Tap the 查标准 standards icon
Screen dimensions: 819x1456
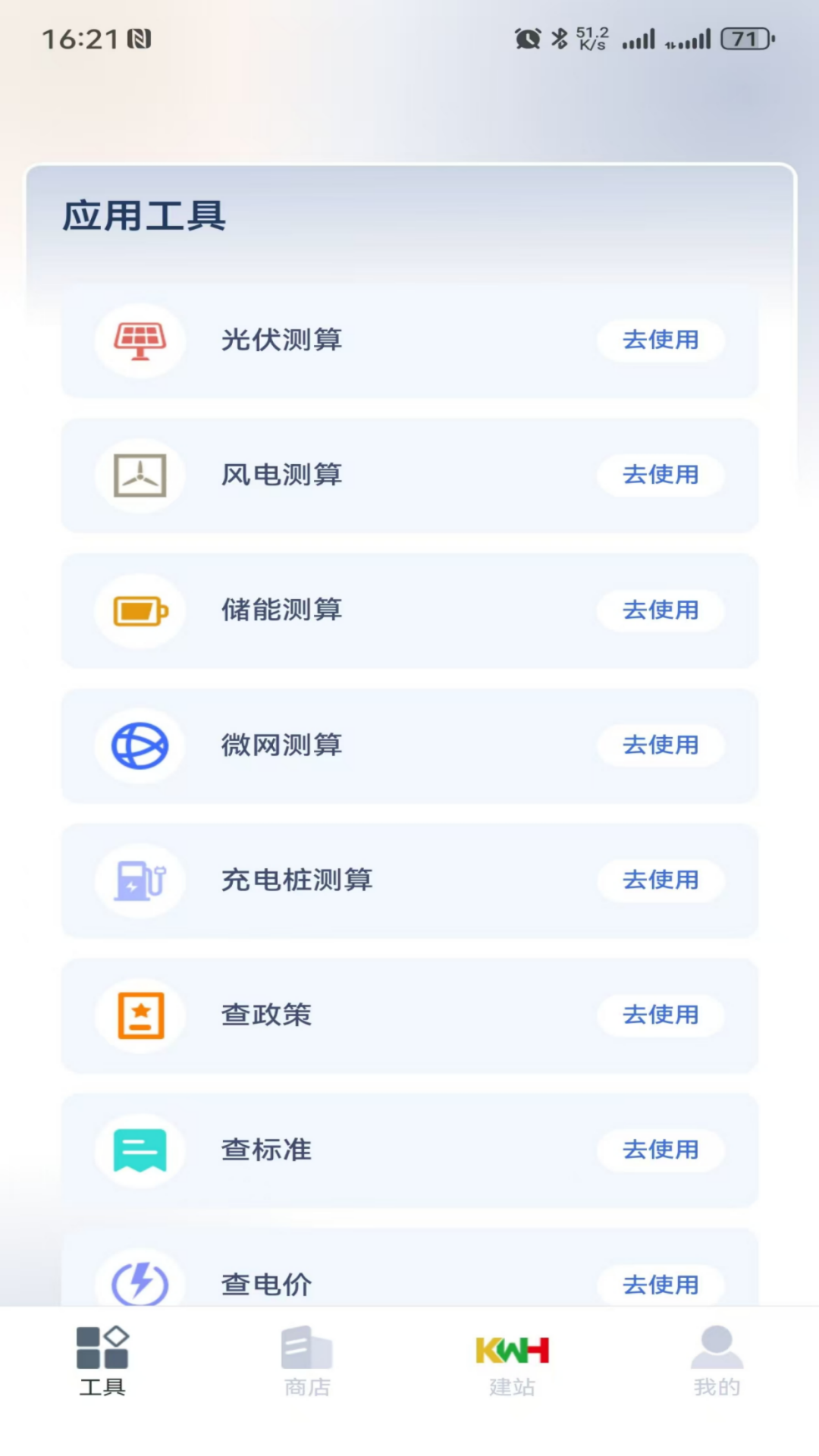click(139, 1150)
